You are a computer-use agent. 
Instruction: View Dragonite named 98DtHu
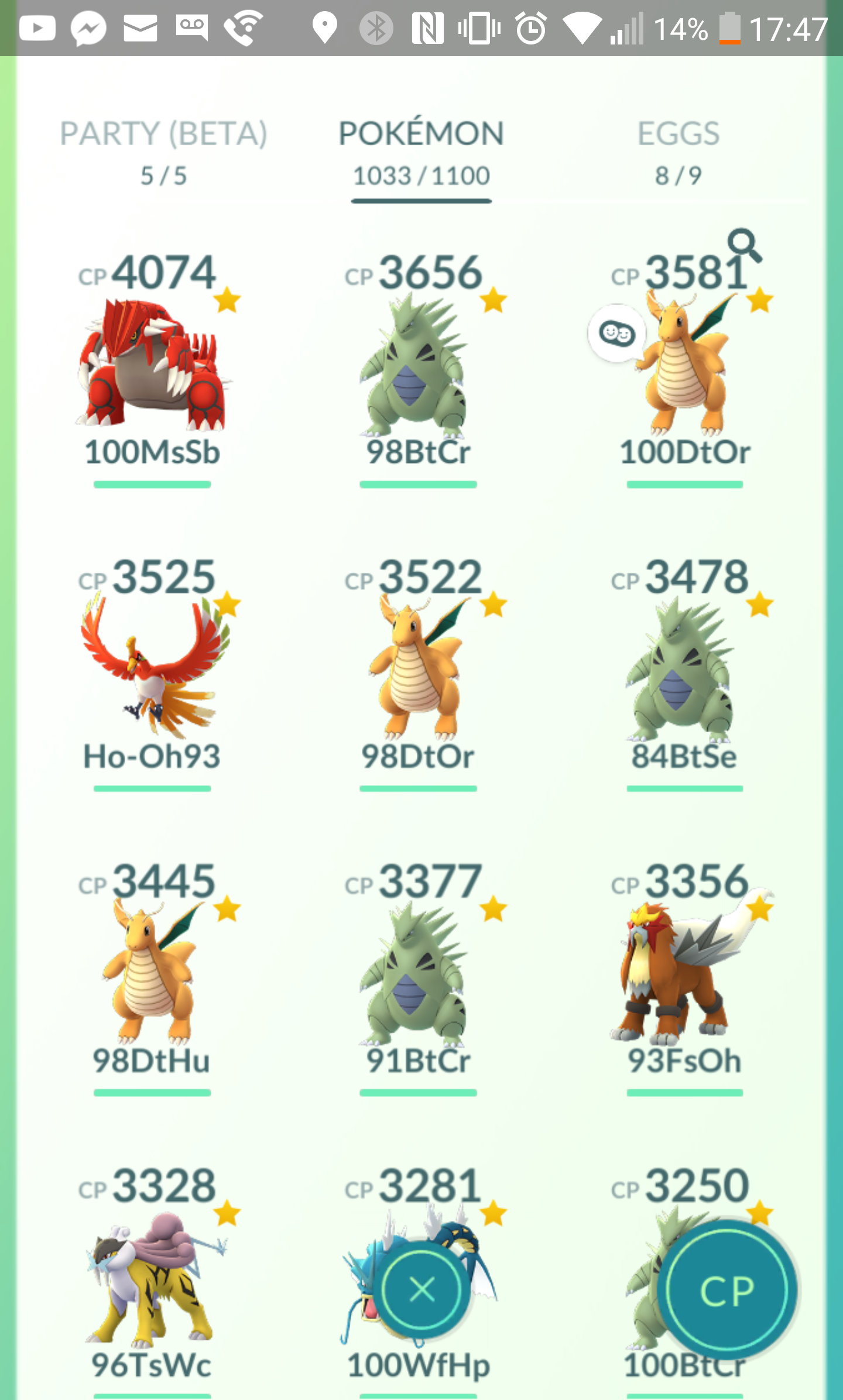tap(152, 977)
